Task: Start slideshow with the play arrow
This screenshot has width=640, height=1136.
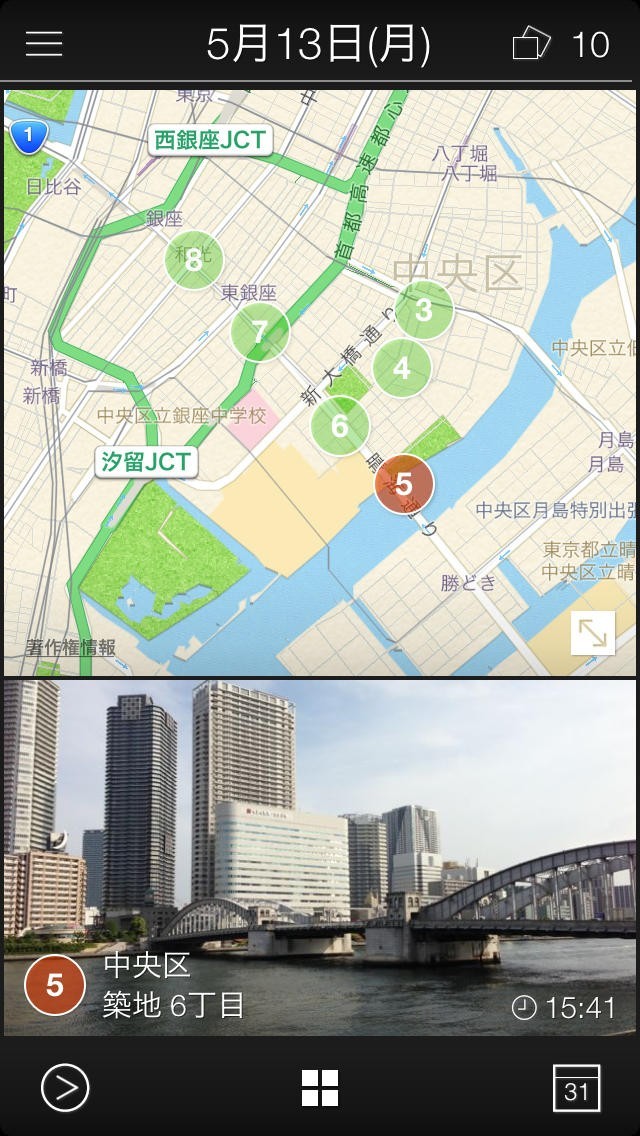Action: click(x=65, y=1088)
